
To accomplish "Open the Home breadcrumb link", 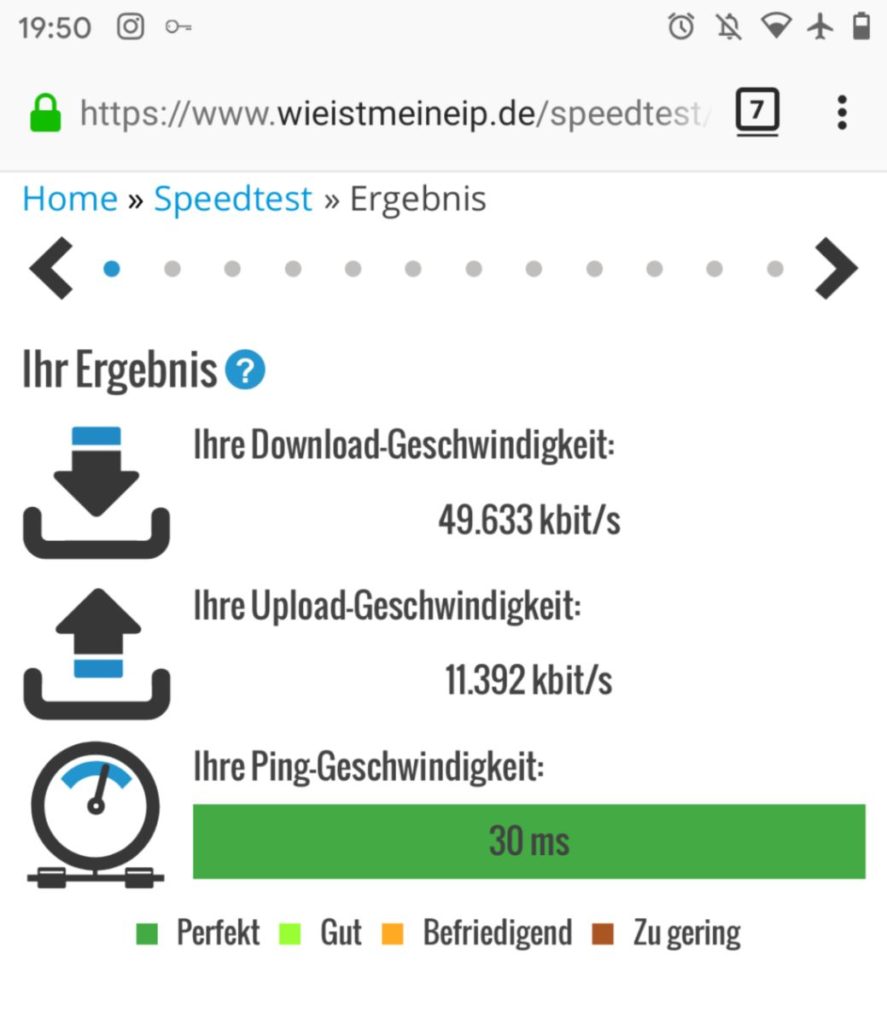I will 70,199.
